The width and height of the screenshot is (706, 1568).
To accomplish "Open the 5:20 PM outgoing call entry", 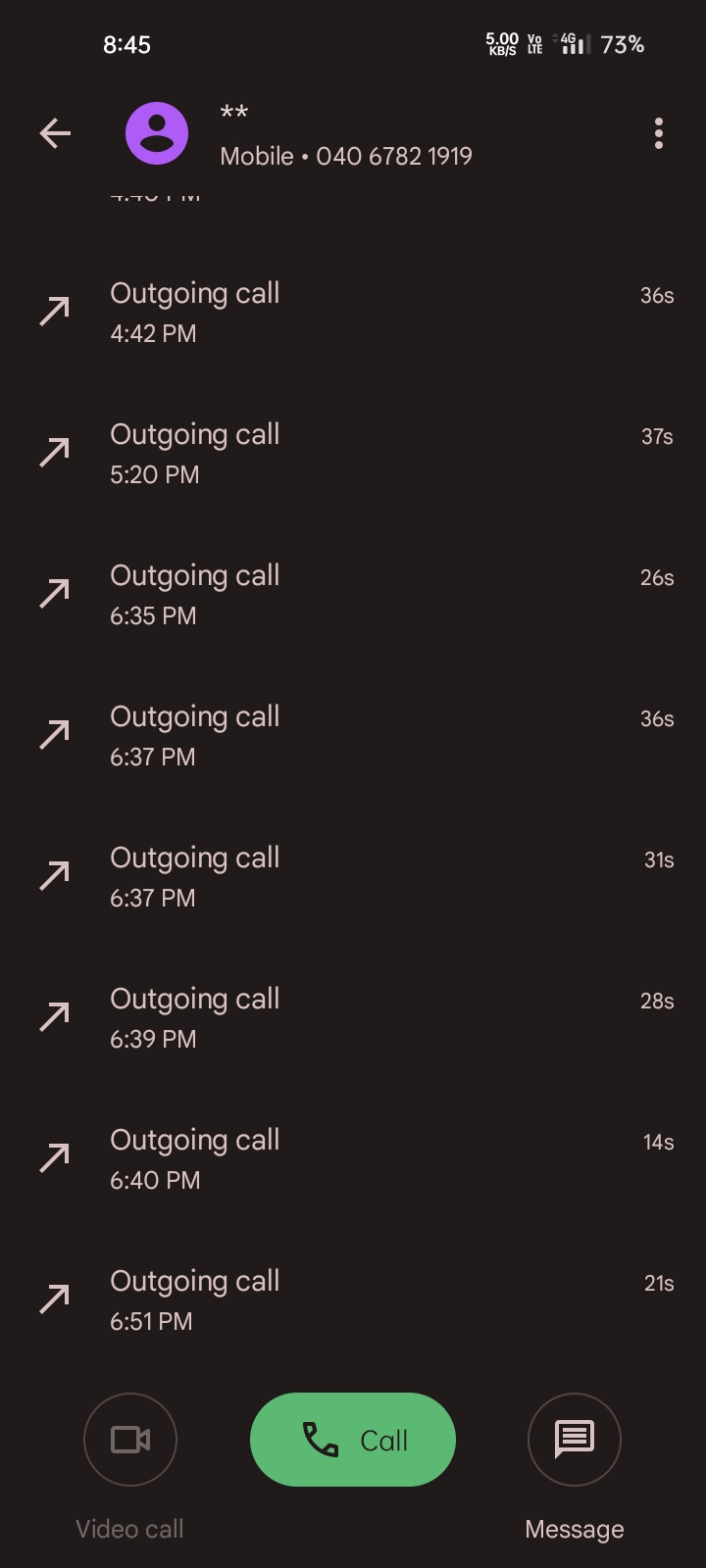I will pyautogui.click(x=353, y=454).
